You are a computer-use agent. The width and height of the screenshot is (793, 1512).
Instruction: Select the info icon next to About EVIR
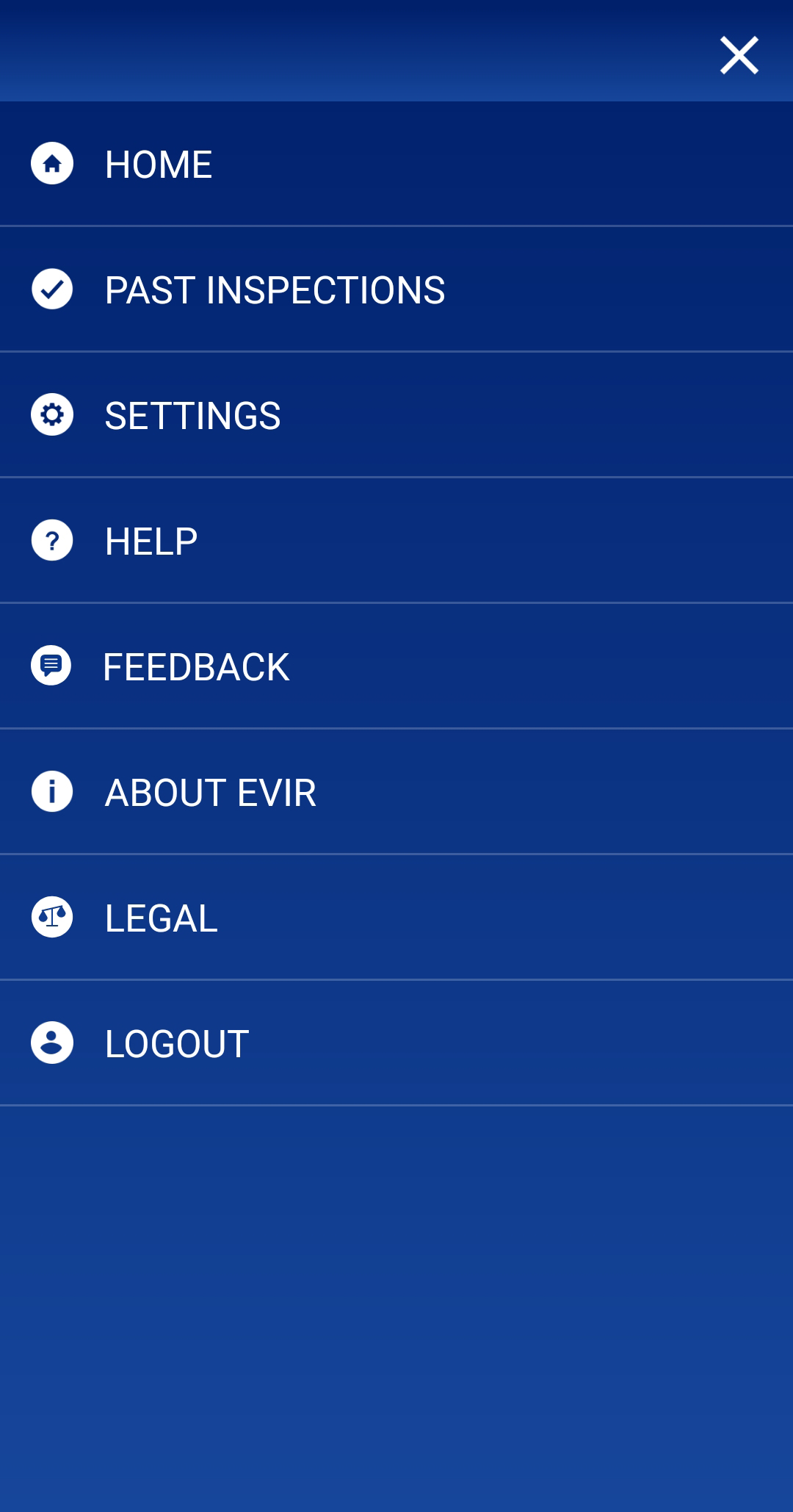tap(51, 792)
